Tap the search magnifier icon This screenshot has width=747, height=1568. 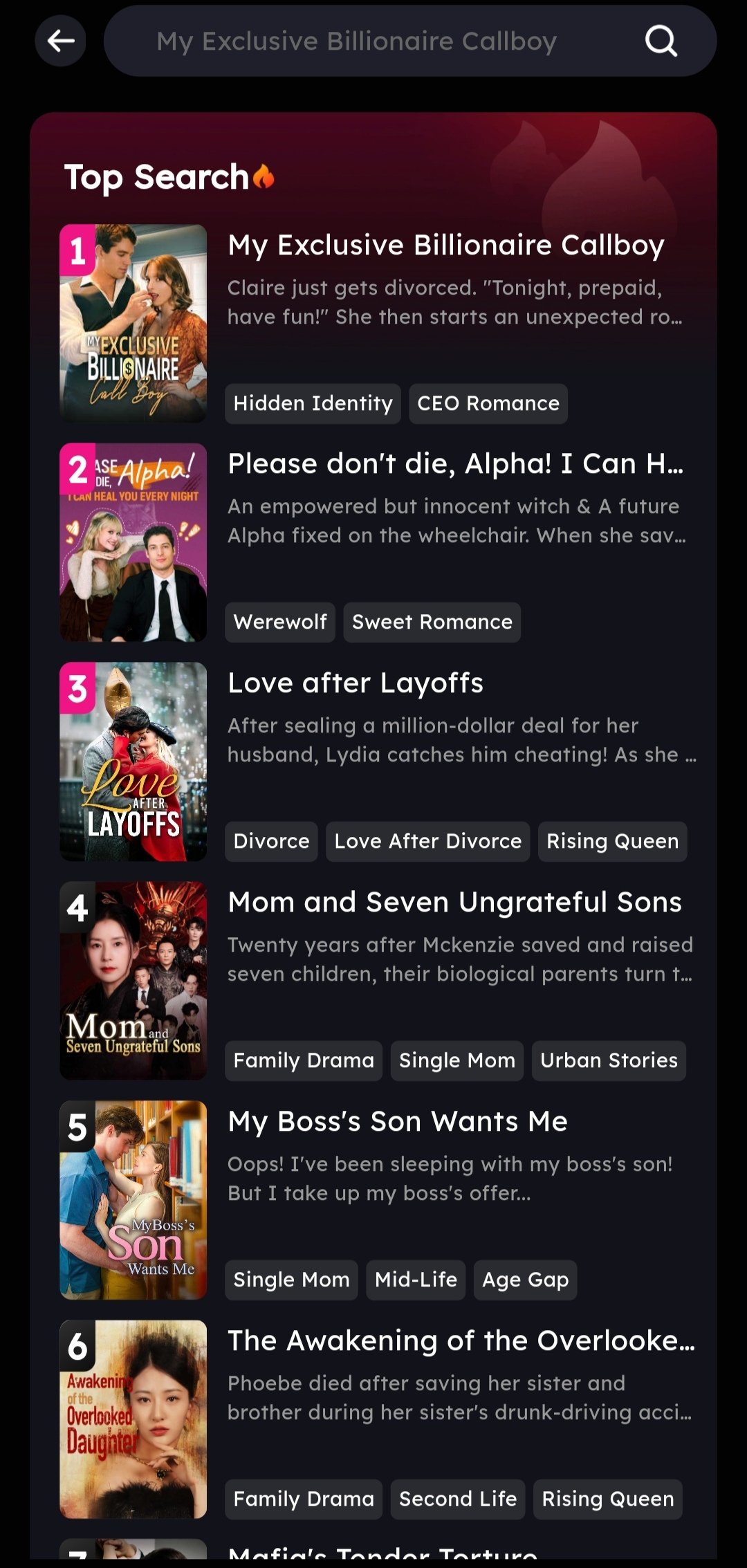[x=661, y=41]
